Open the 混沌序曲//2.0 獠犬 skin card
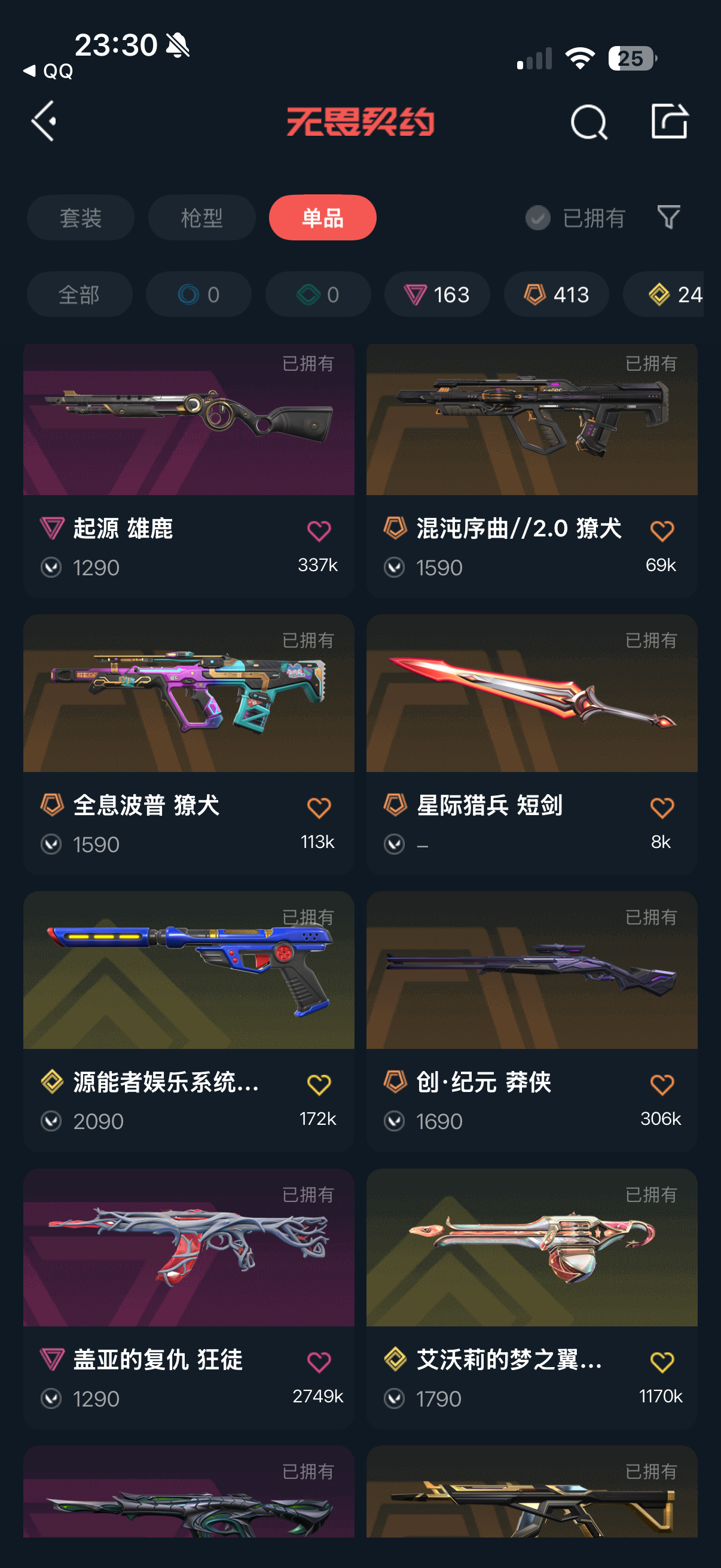721x1568 pixels. coord(531,471)
